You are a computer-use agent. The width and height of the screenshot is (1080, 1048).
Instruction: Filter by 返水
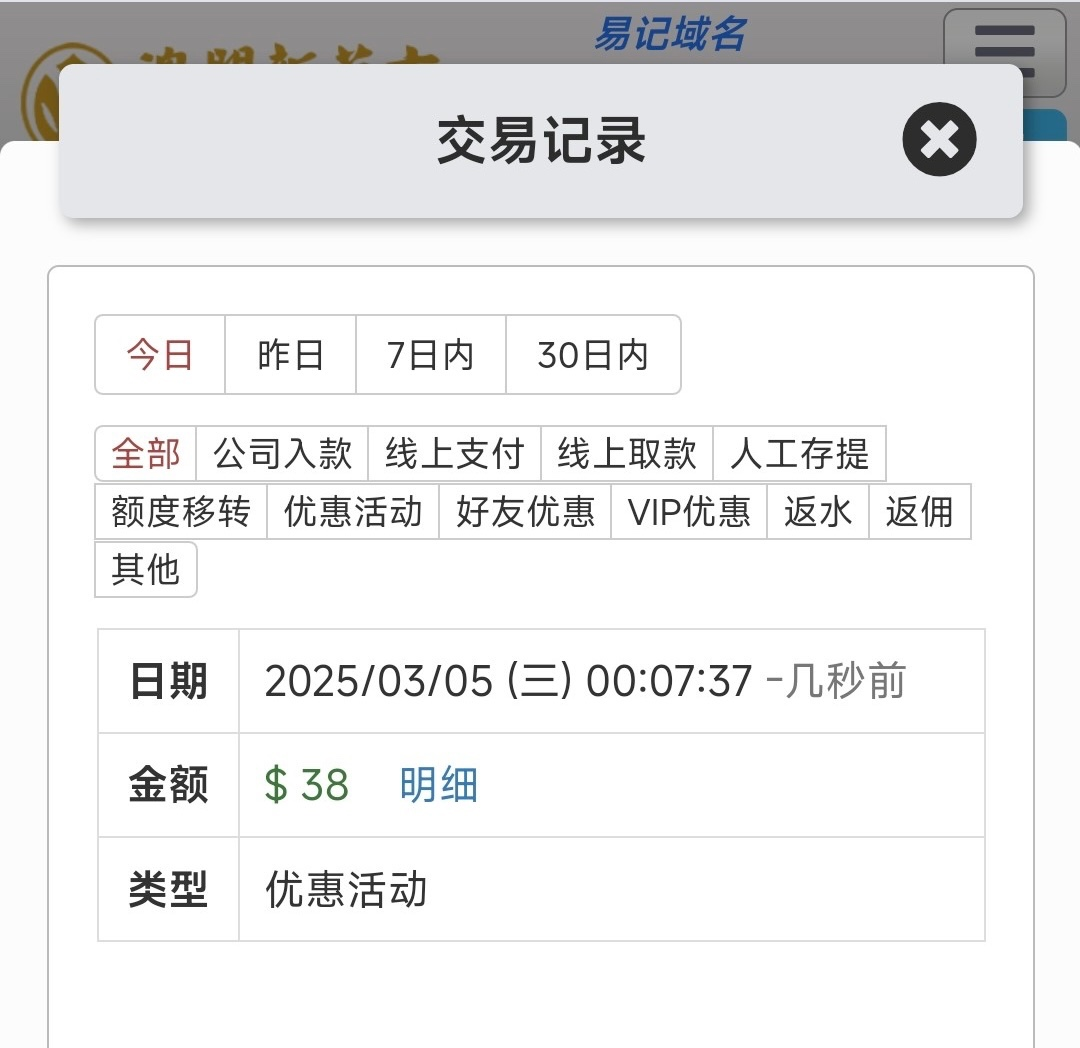pos(818,512)
